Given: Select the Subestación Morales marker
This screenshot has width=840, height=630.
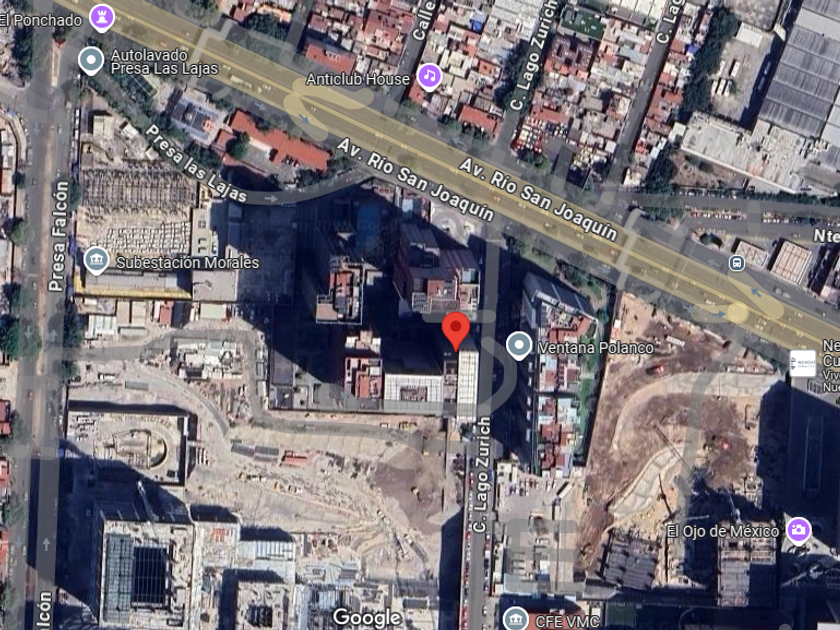Looking at the screenshot, I should point(96,262).
